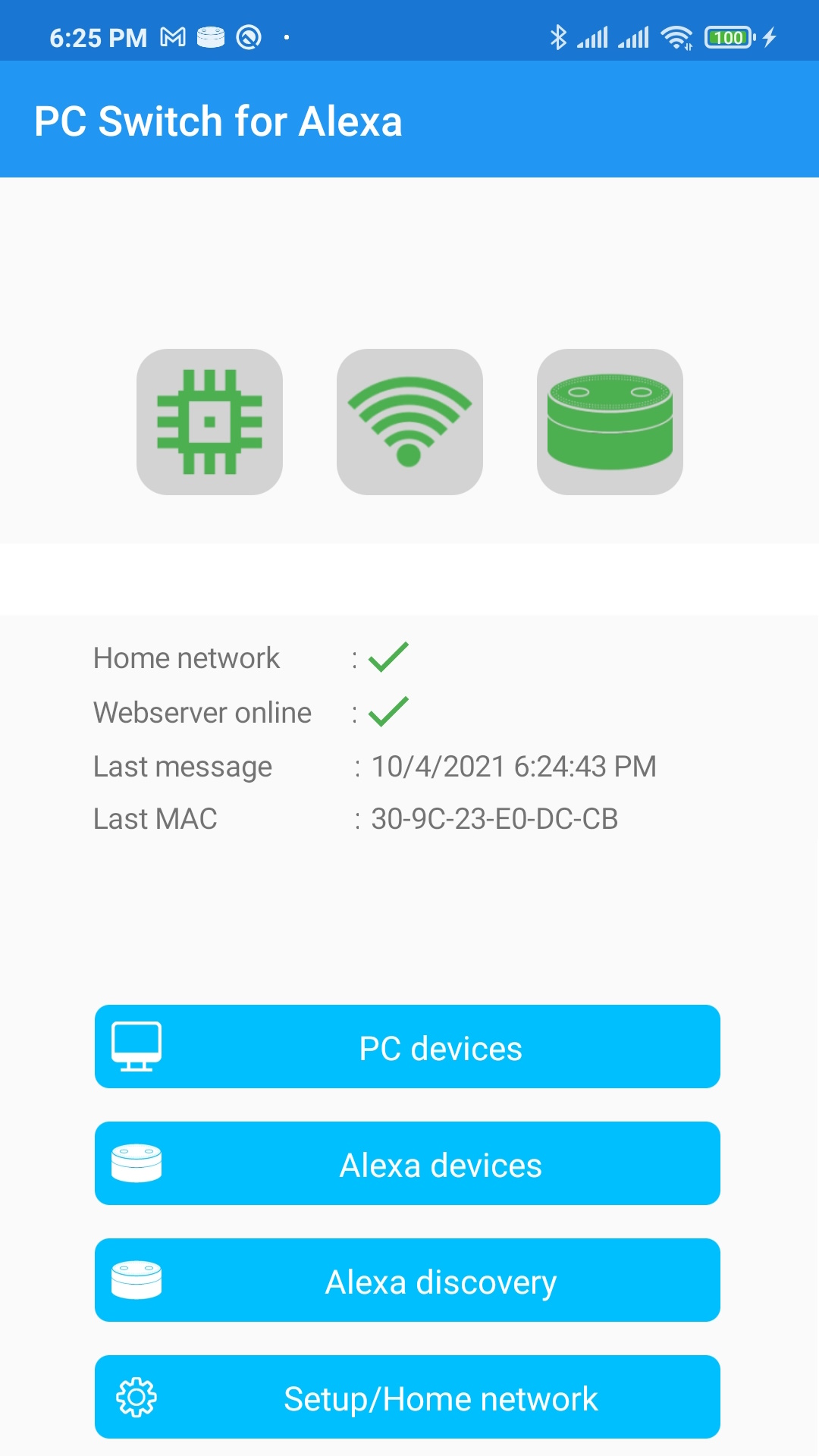Click the Echo icon on Alexa discovery button
Screen dimensions: 819x1456
(136, 1279)
